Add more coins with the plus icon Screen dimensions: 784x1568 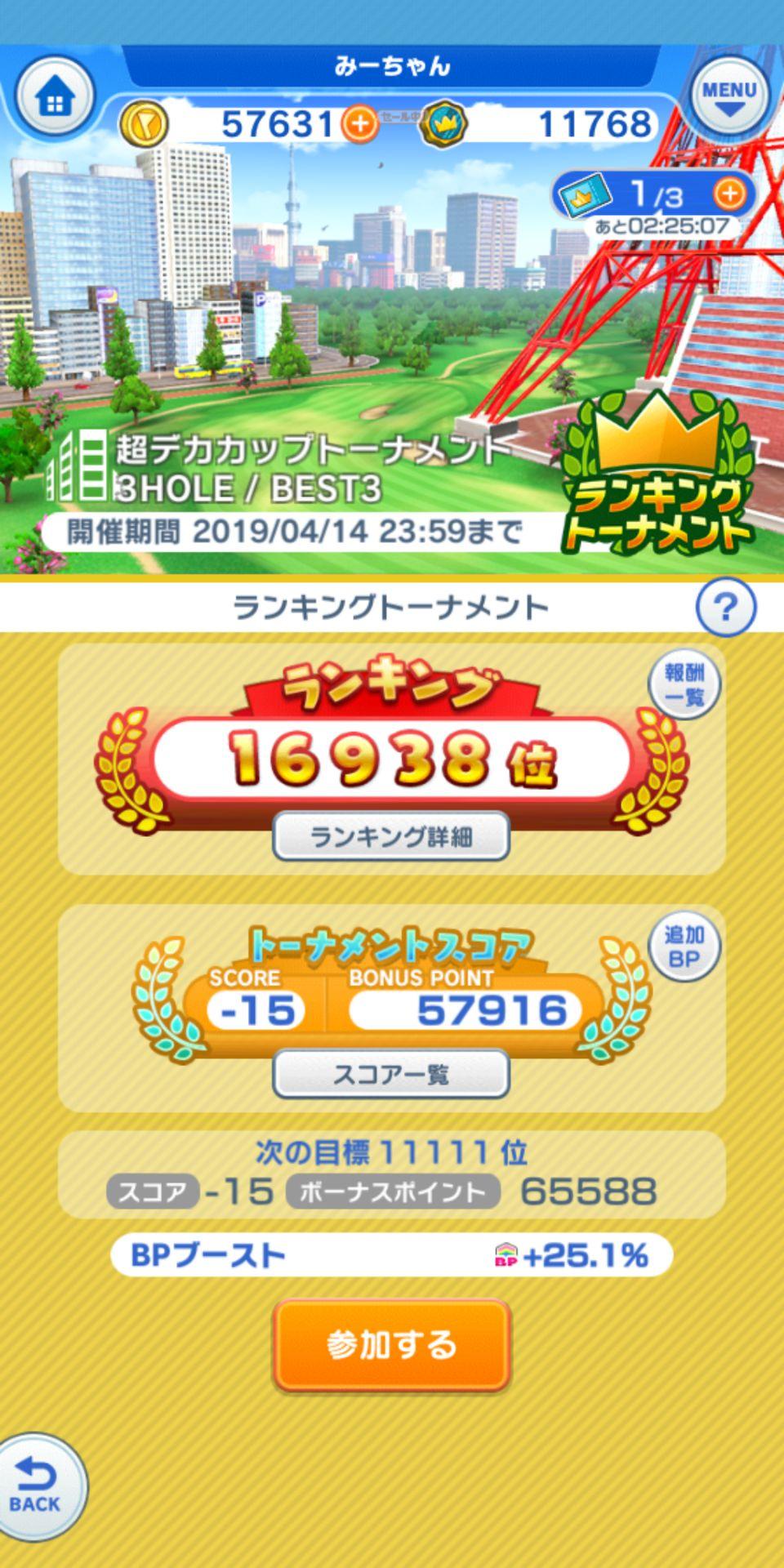tap(359, 124)
